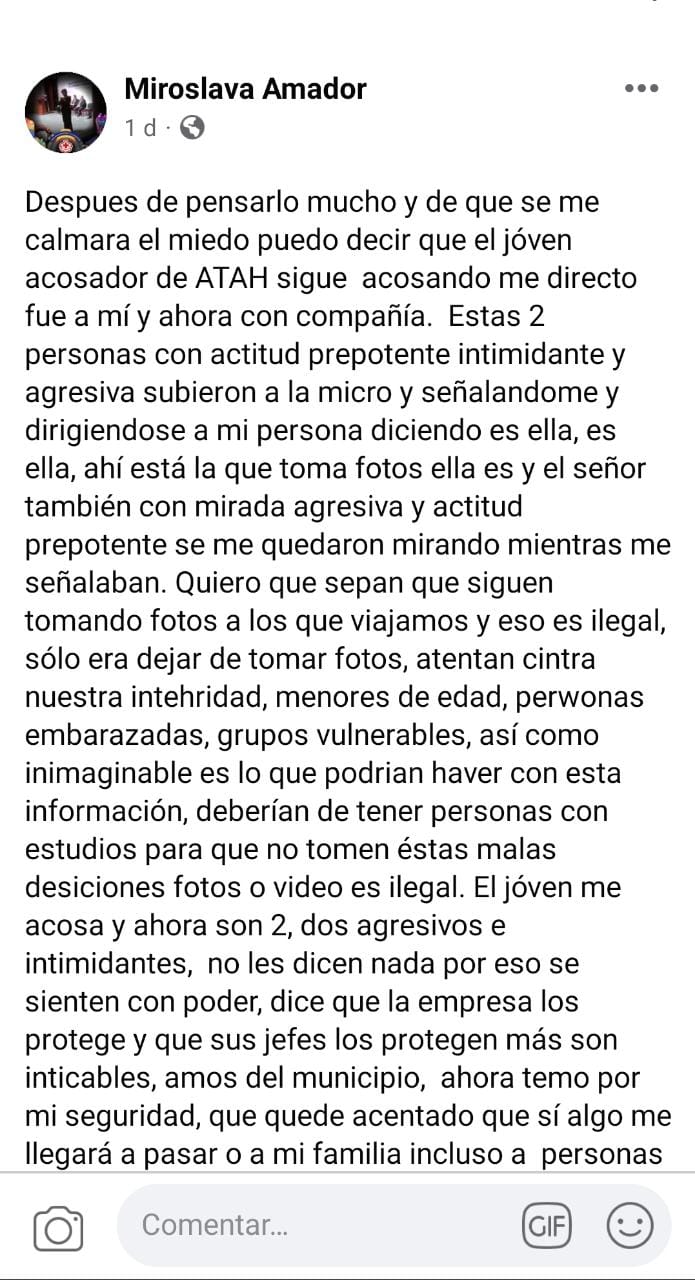
Task: Open Miroslava Amador's profile picture
Action: tap(65, 111)
